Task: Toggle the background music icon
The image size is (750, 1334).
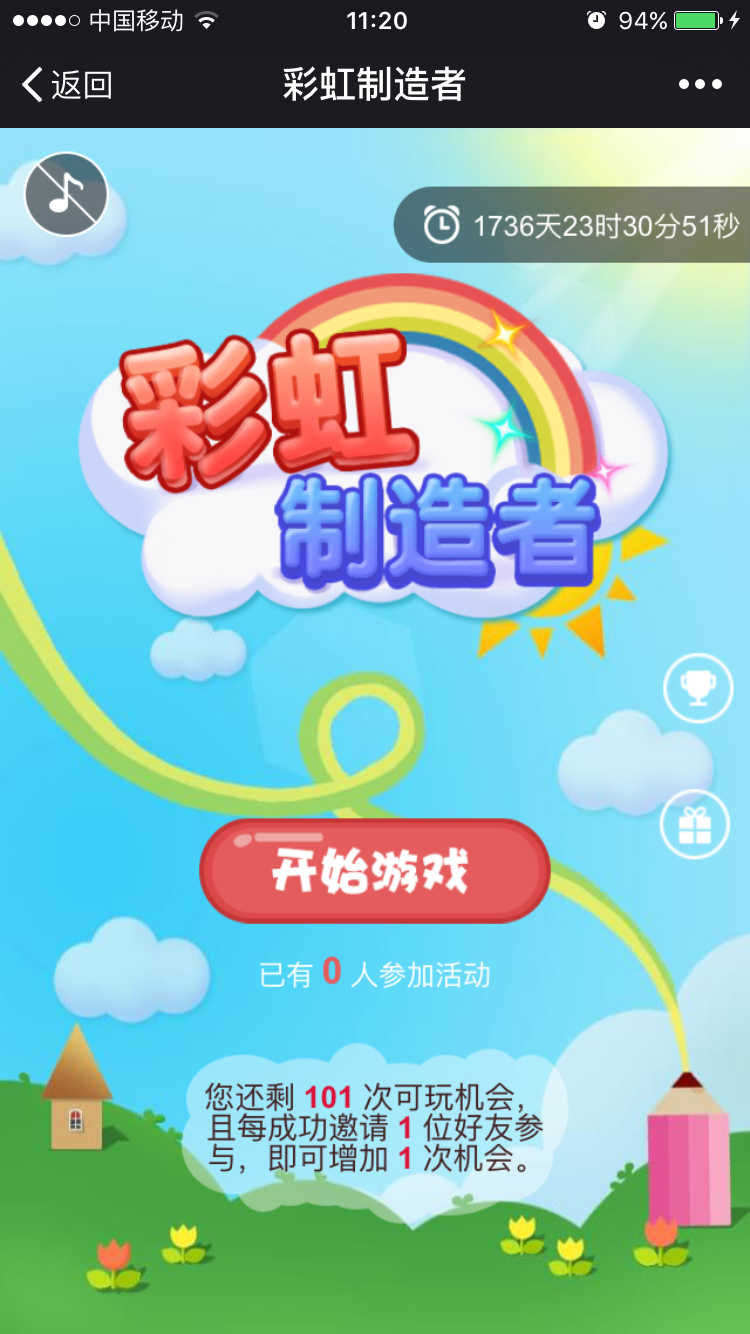Action: pos(66,194)
